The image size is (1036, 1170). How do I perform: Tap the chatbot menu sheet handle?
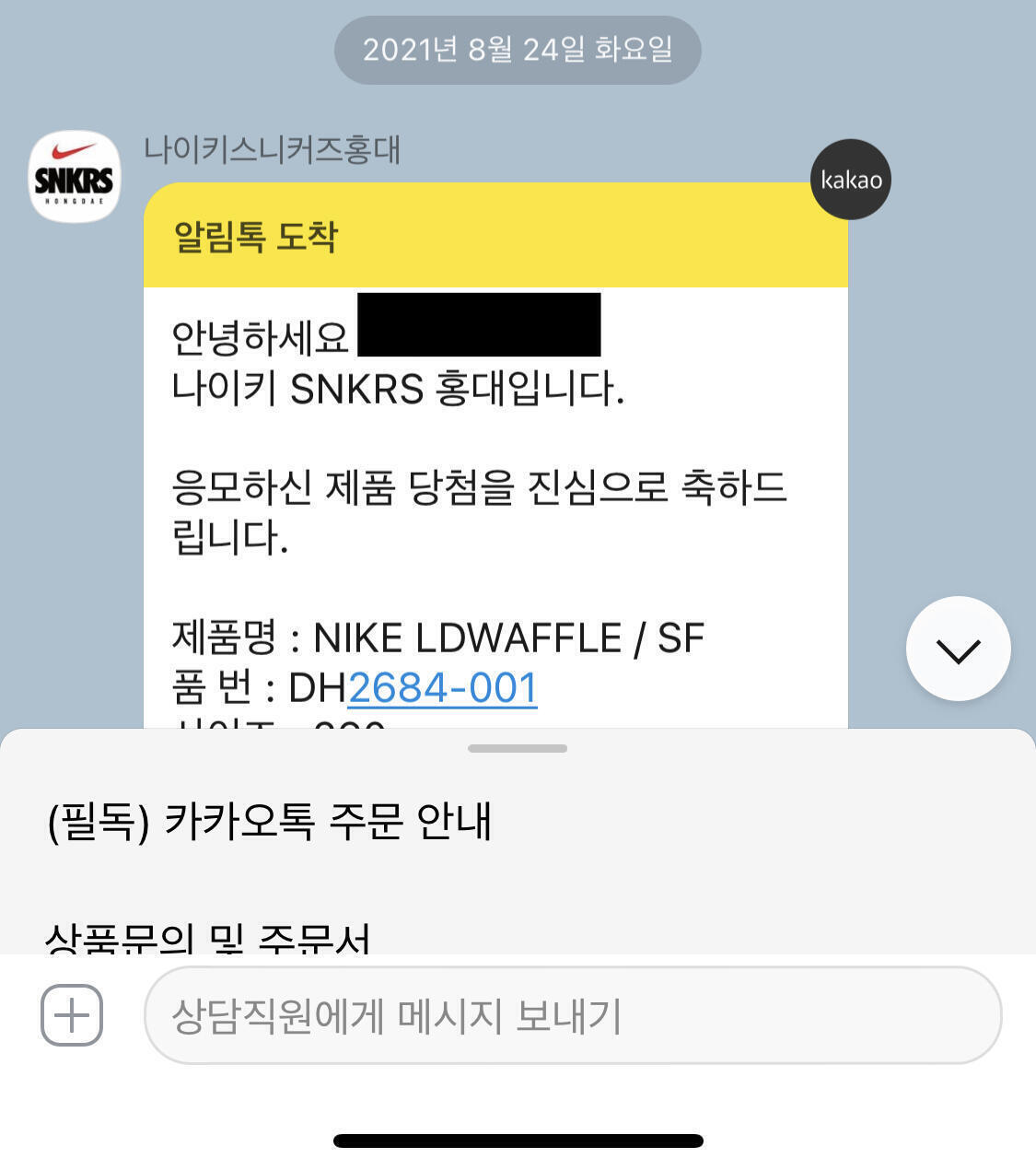point(518,748)
